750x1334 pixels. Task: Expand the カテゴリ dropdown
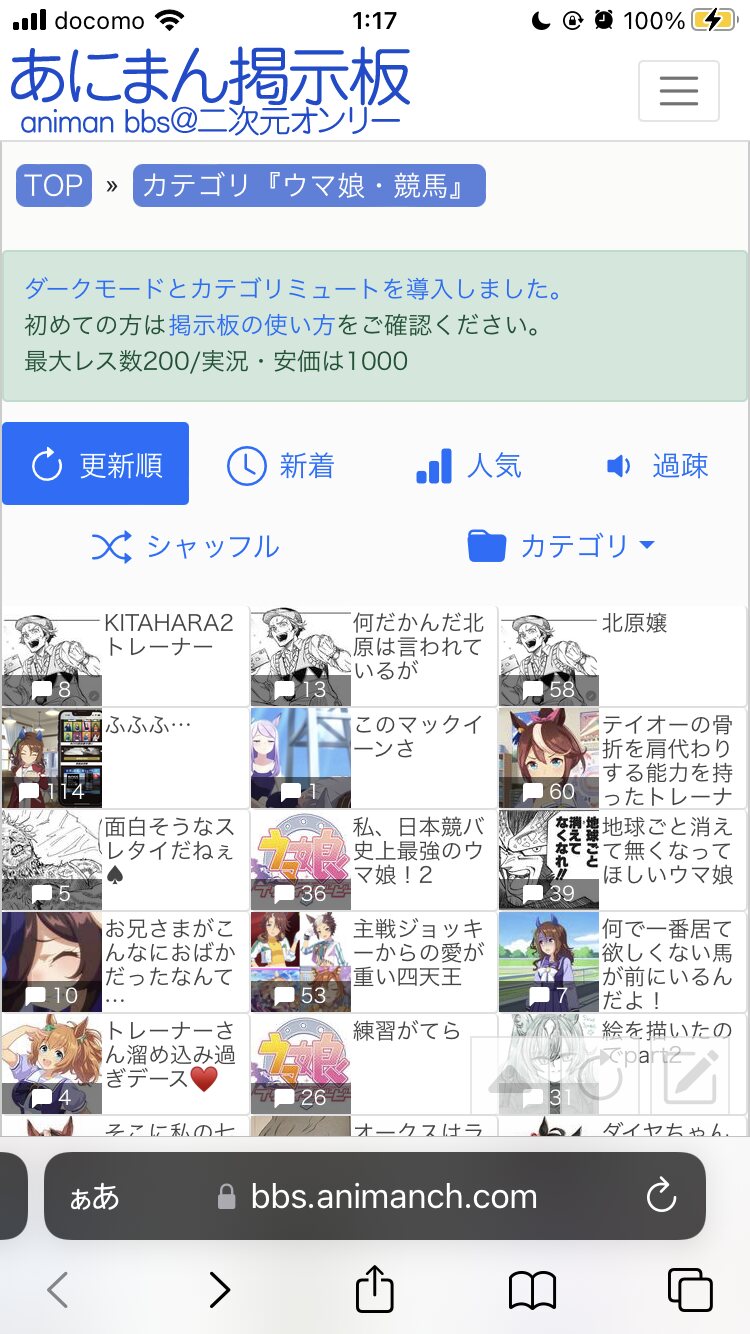[x=561, y=546]
